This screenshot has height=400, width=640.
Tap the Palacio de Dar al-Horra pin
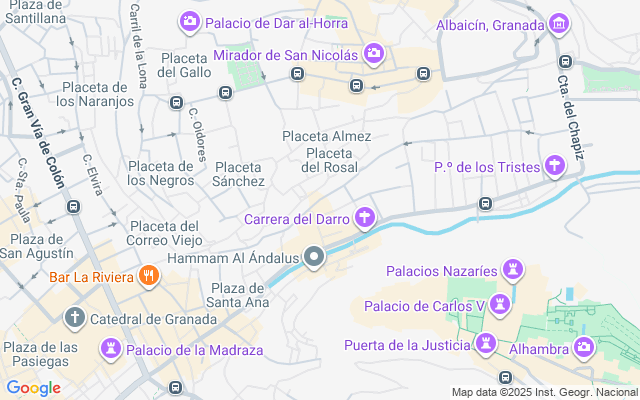click(x=189, y=20)
